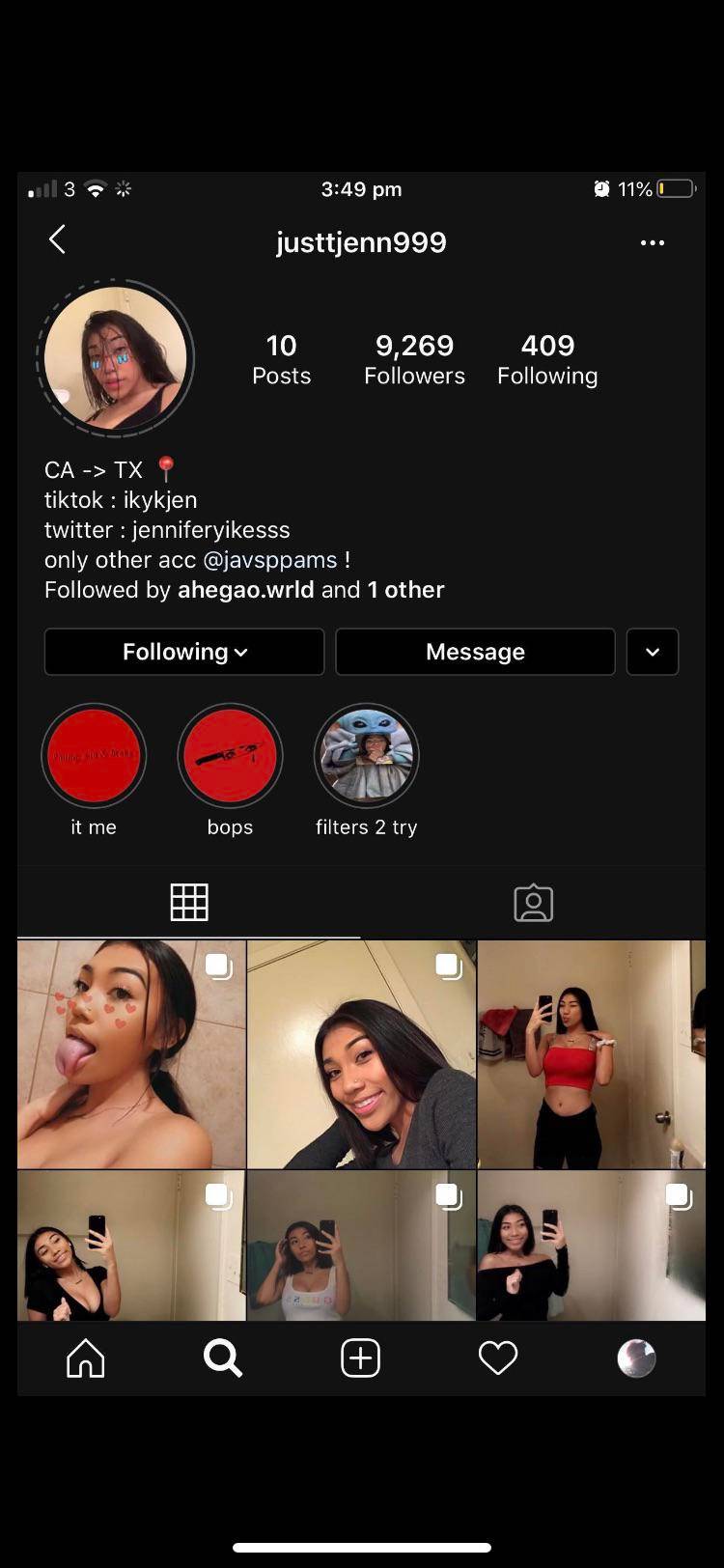Open the "it me" story highlight
The height and width of the screenshot is (1568, 724).
(x=94, y=756)
